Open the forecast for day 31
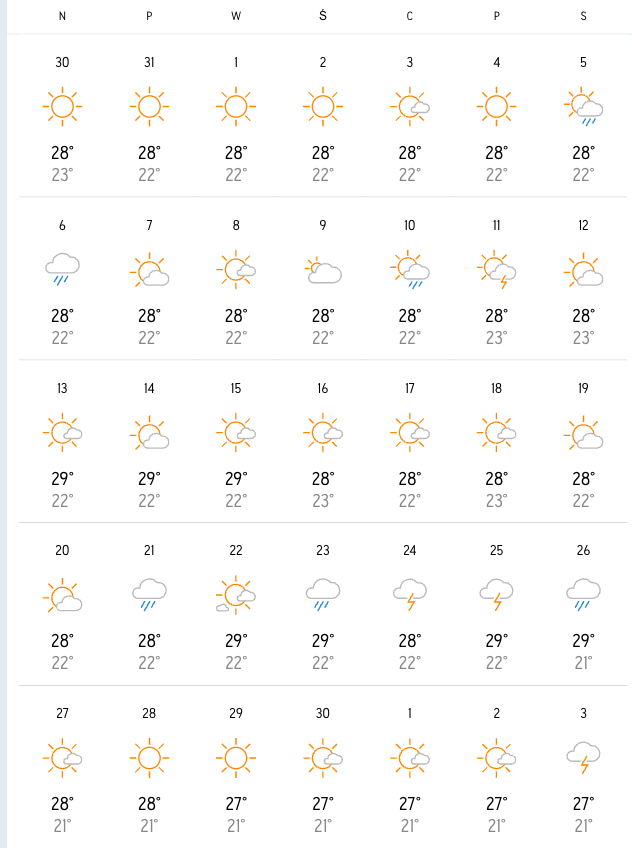 [x=149, y=117]
